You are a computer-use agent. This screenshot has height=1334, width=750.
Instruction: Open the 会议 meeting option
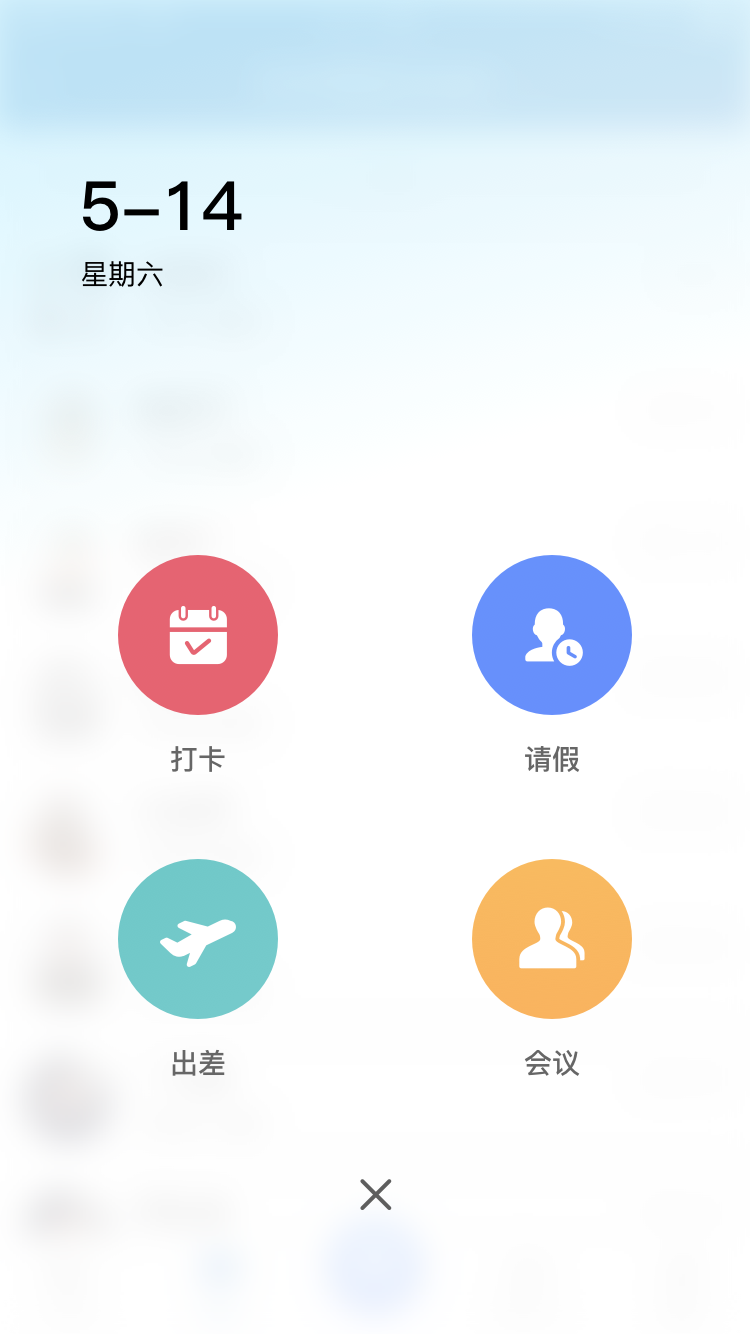point(552,939)
